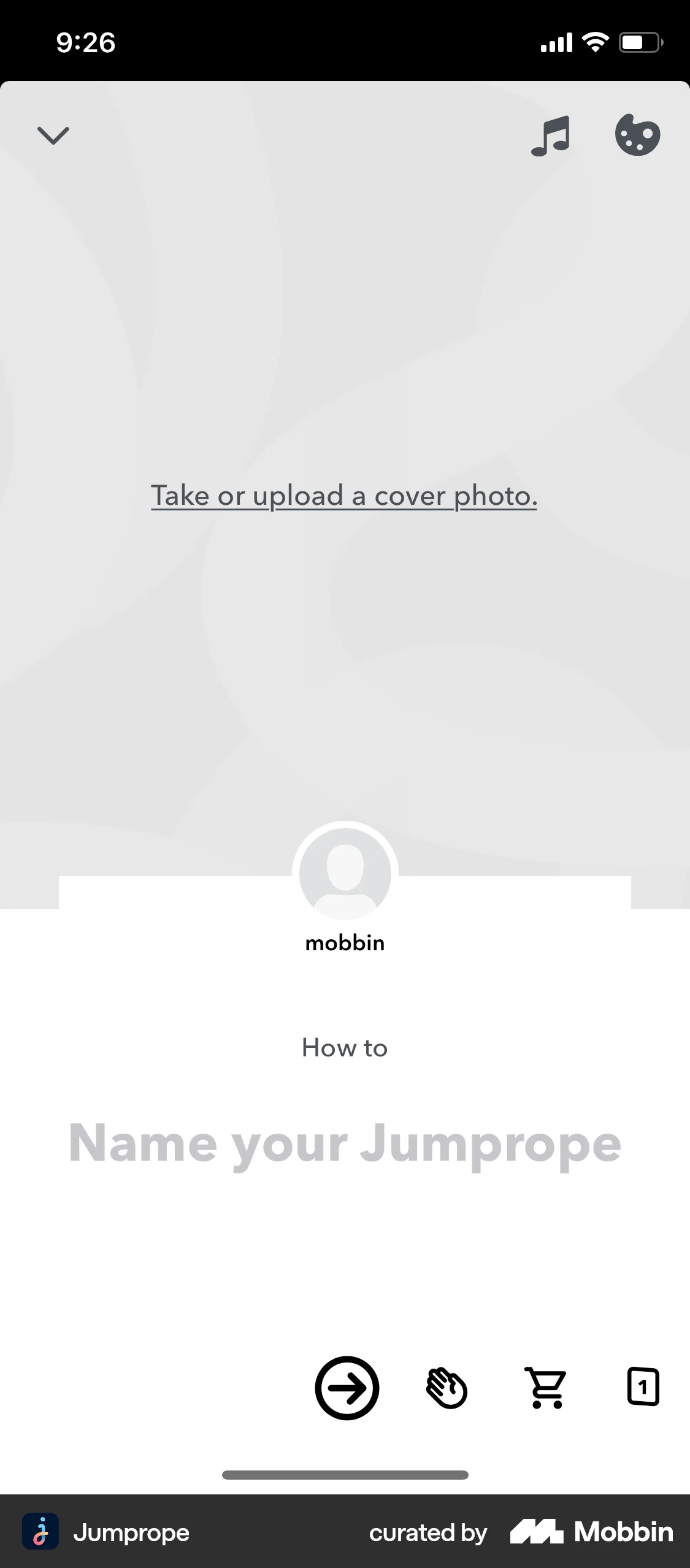Open the waving hand icon
The width and height of the screenshot is (690, 1568).
447,1388
